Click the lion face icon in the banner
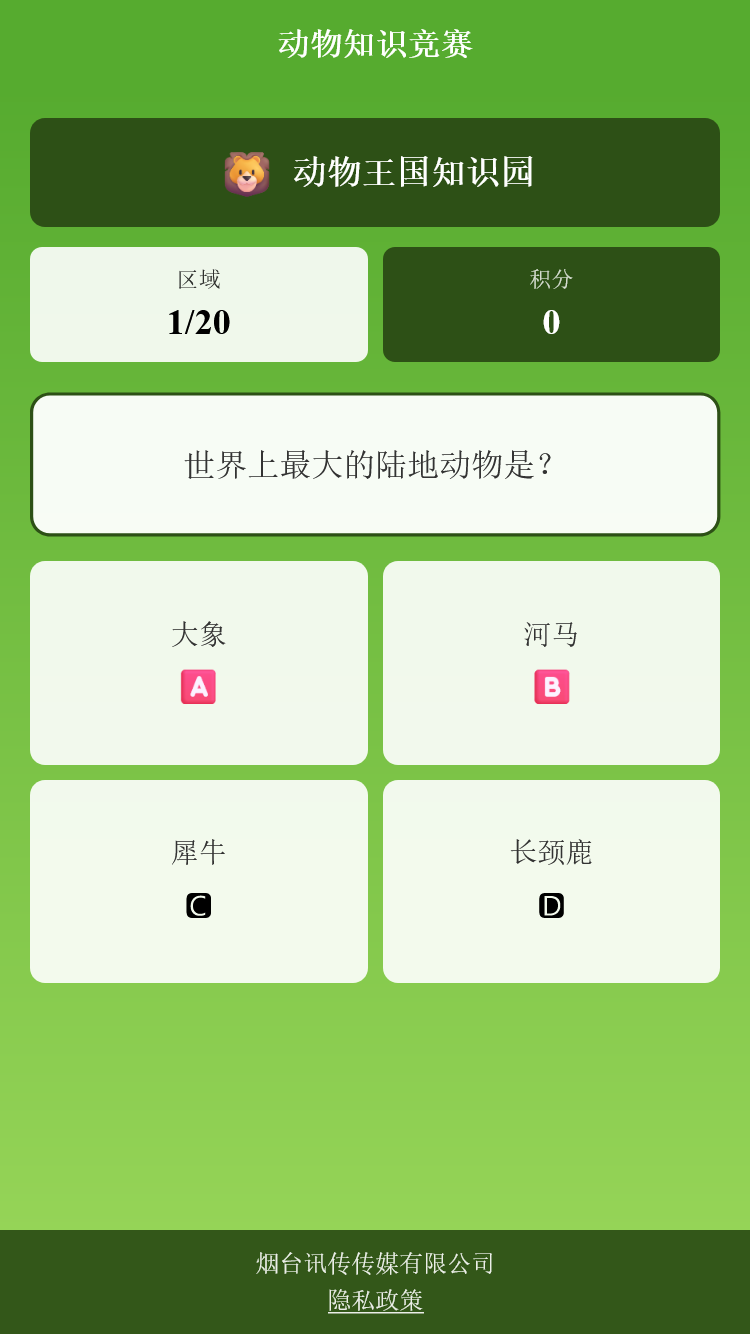The width and height of the screenshot is (752, 1336). [249, 172]
